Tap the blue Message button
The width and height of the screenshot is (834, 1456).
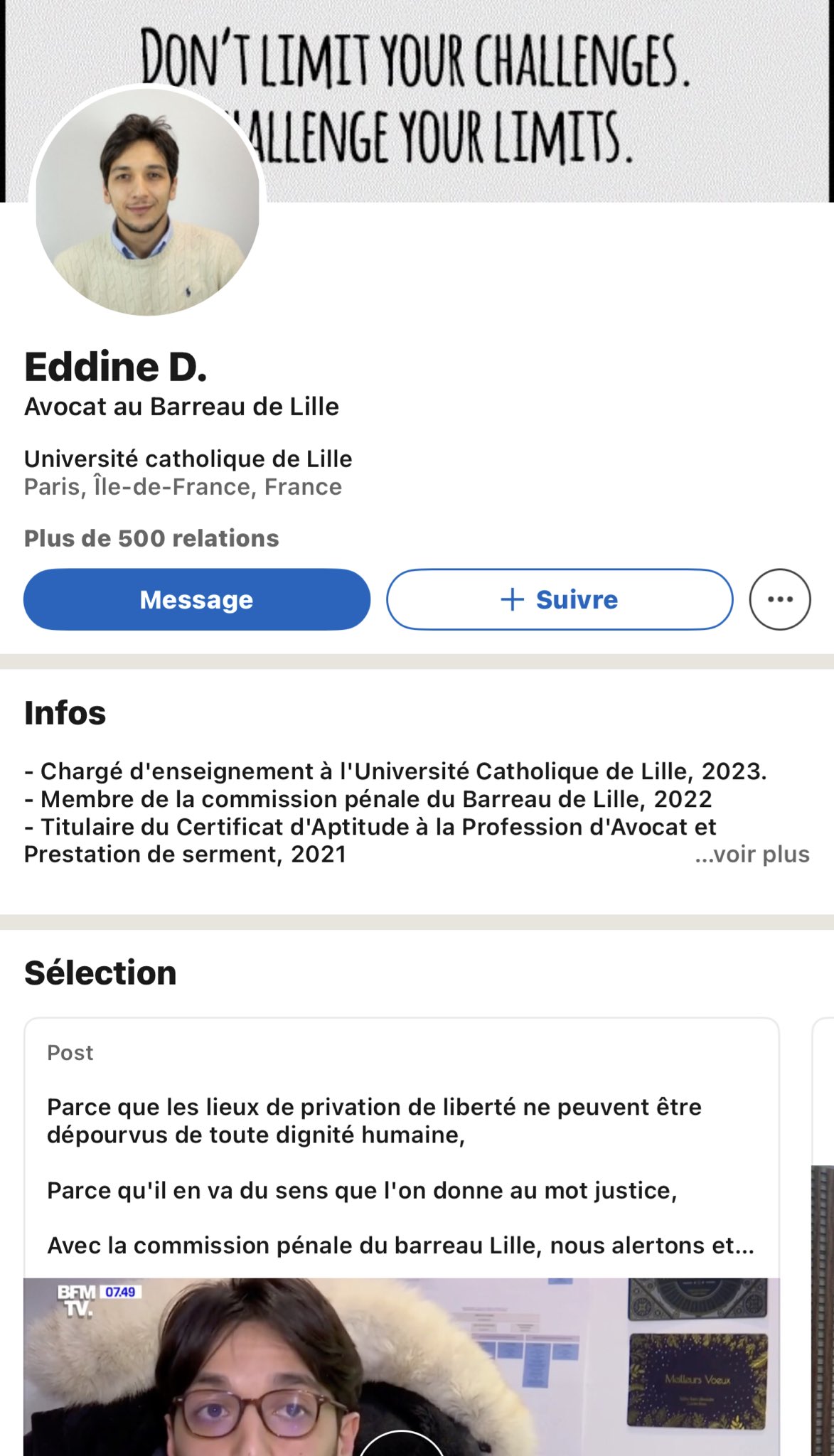(x=197, y=599)
